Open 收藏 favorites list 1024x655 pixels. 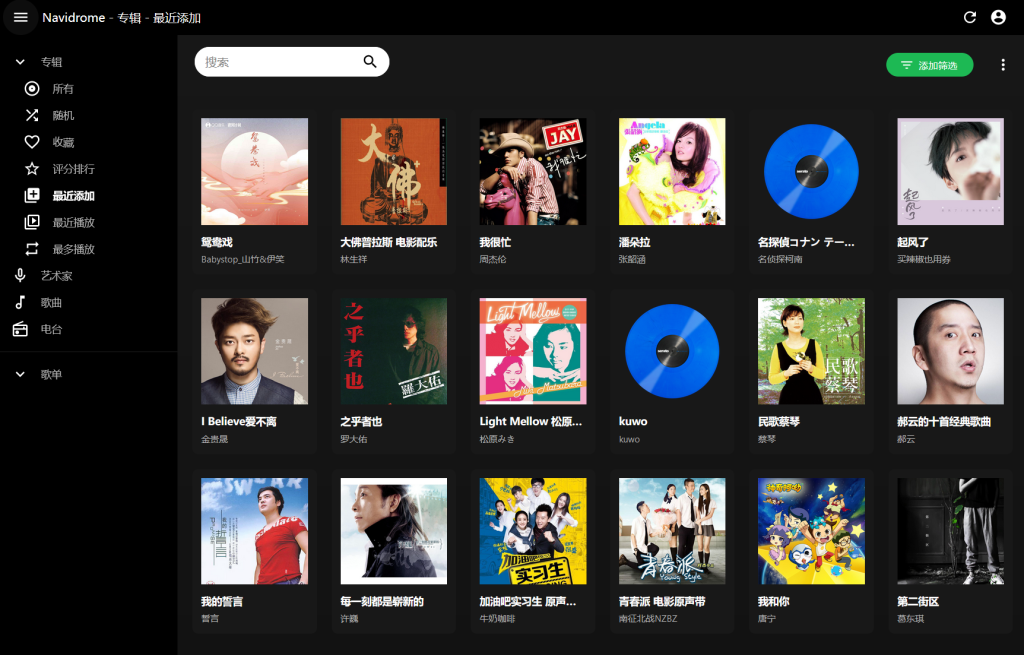click(62, 142)
